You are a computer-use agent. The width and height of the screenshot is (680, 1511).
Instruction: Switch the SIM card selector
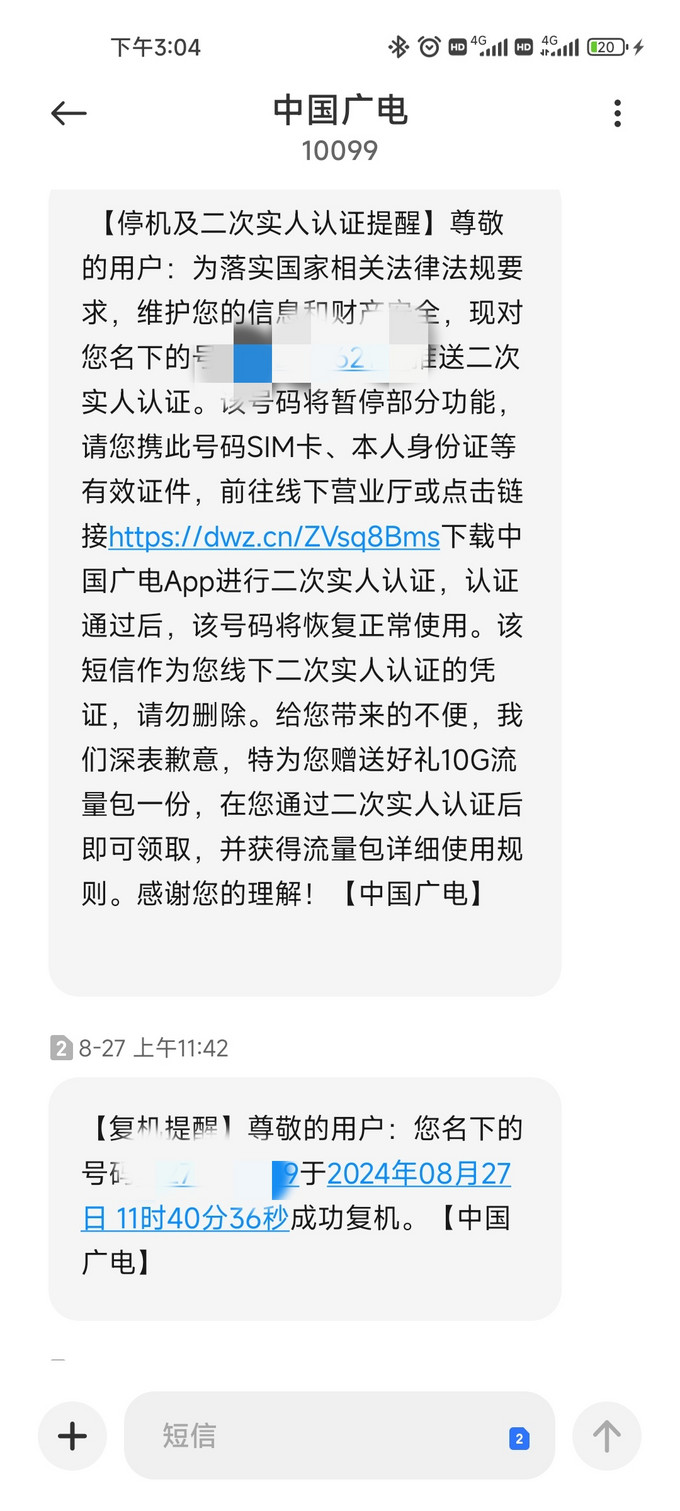[x=519, y=1439]
